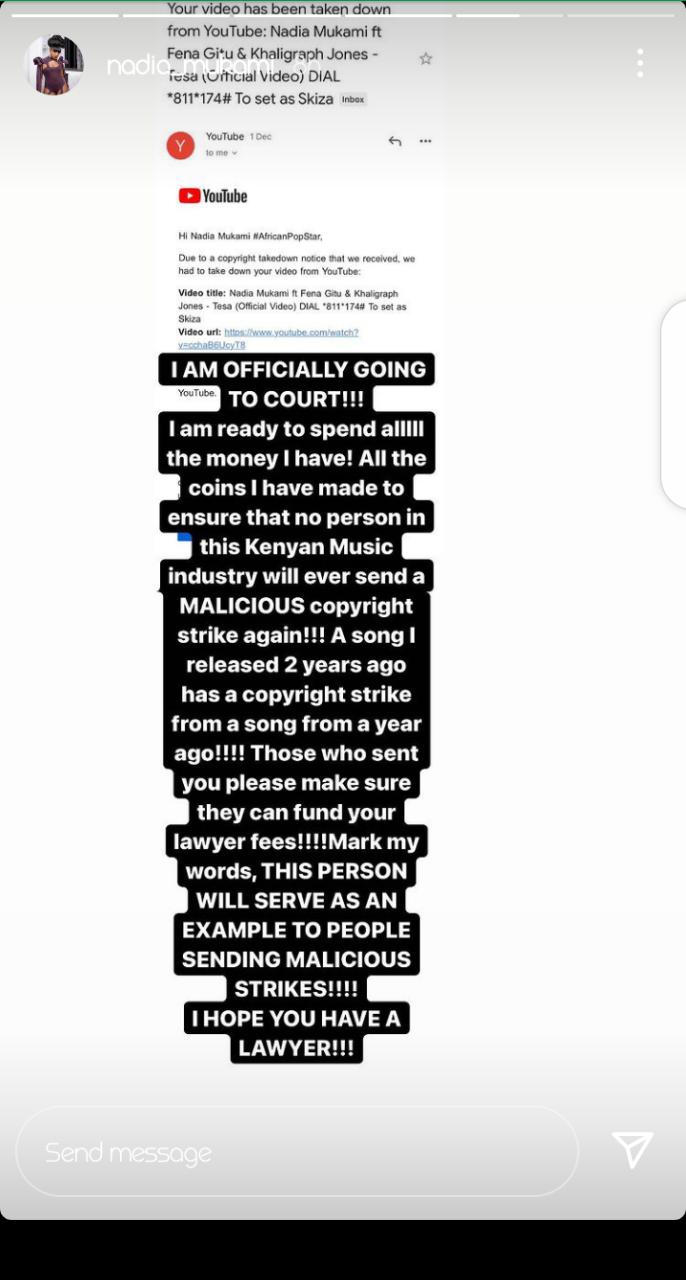Open nadia_mukami's profile picture
This screenshot has width=686, height=1280.
54,65
